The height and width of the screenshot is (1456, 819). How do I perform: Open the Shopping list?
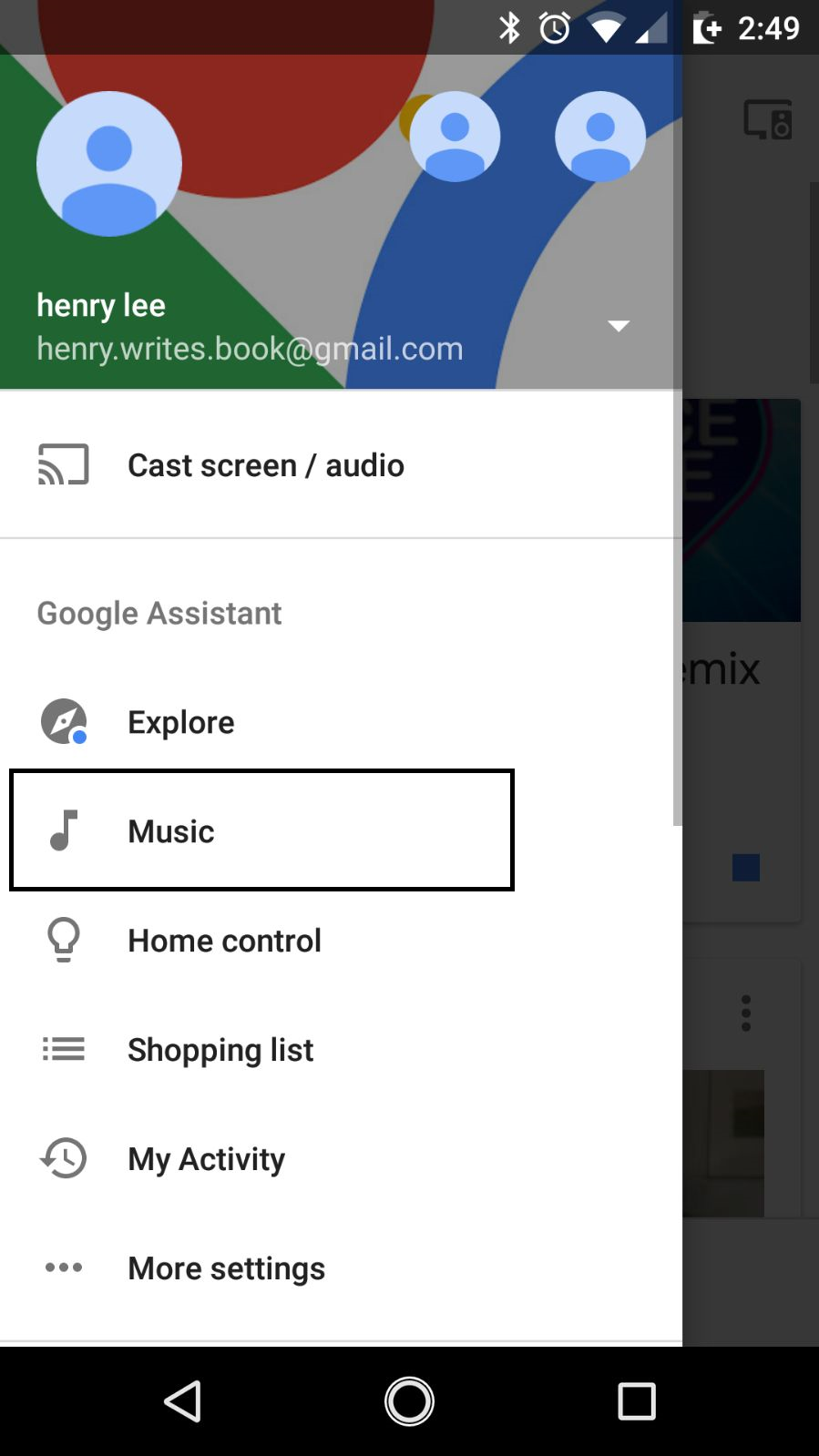tap(341, 1050)
